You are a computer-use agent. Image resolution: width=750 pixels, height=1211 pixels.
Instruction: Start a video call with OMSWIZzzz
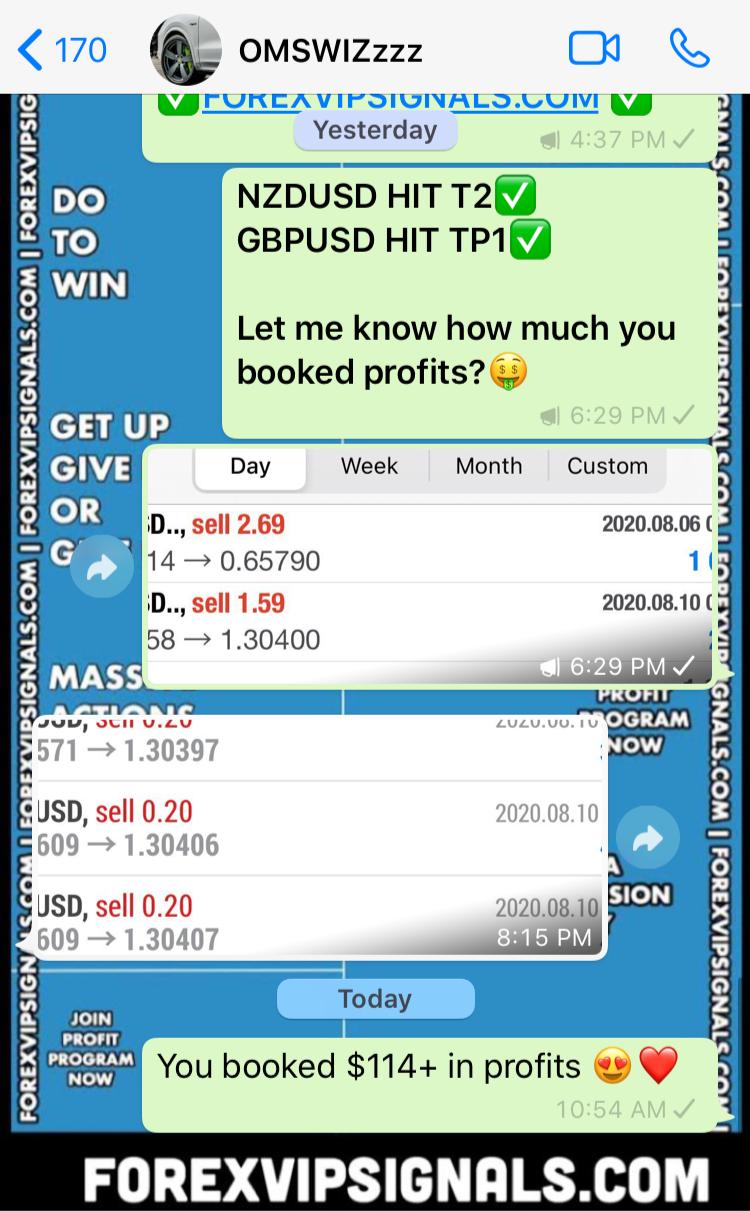[x=594, y=48]
